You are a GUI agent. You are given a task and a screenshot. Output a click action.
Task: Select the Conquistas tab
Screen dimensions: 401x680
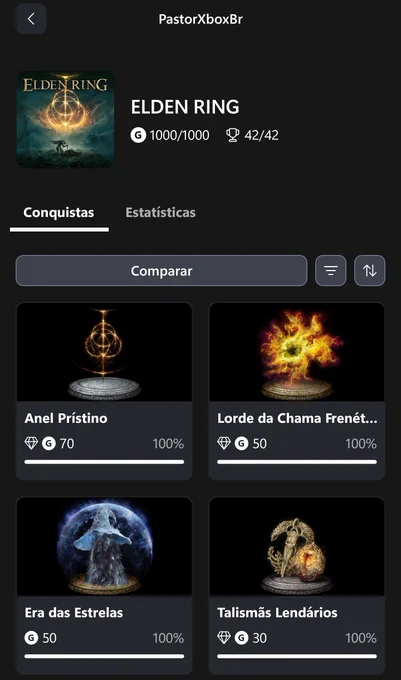click(x=59, y=212)
